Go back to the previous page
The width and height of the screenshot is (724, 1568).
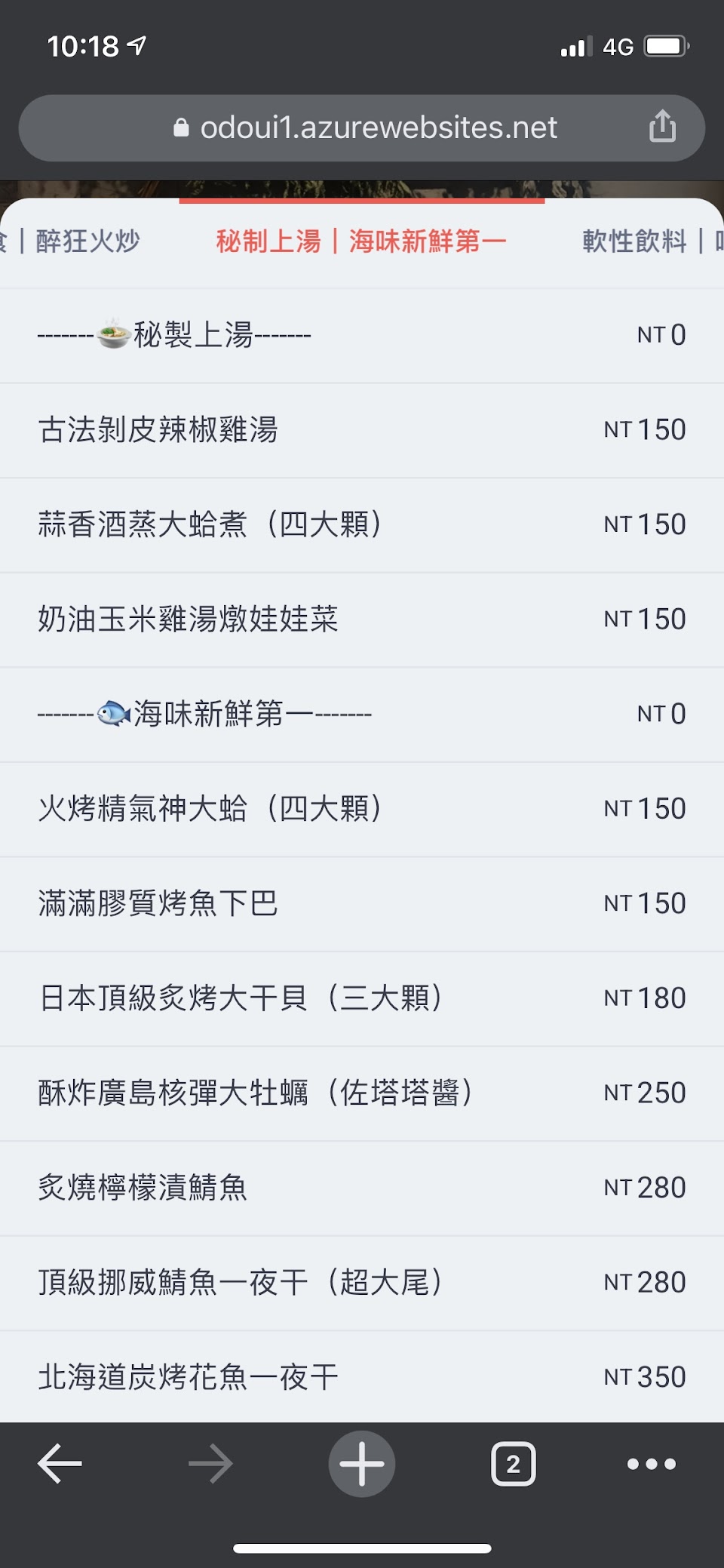click(x=60, y=1464)
